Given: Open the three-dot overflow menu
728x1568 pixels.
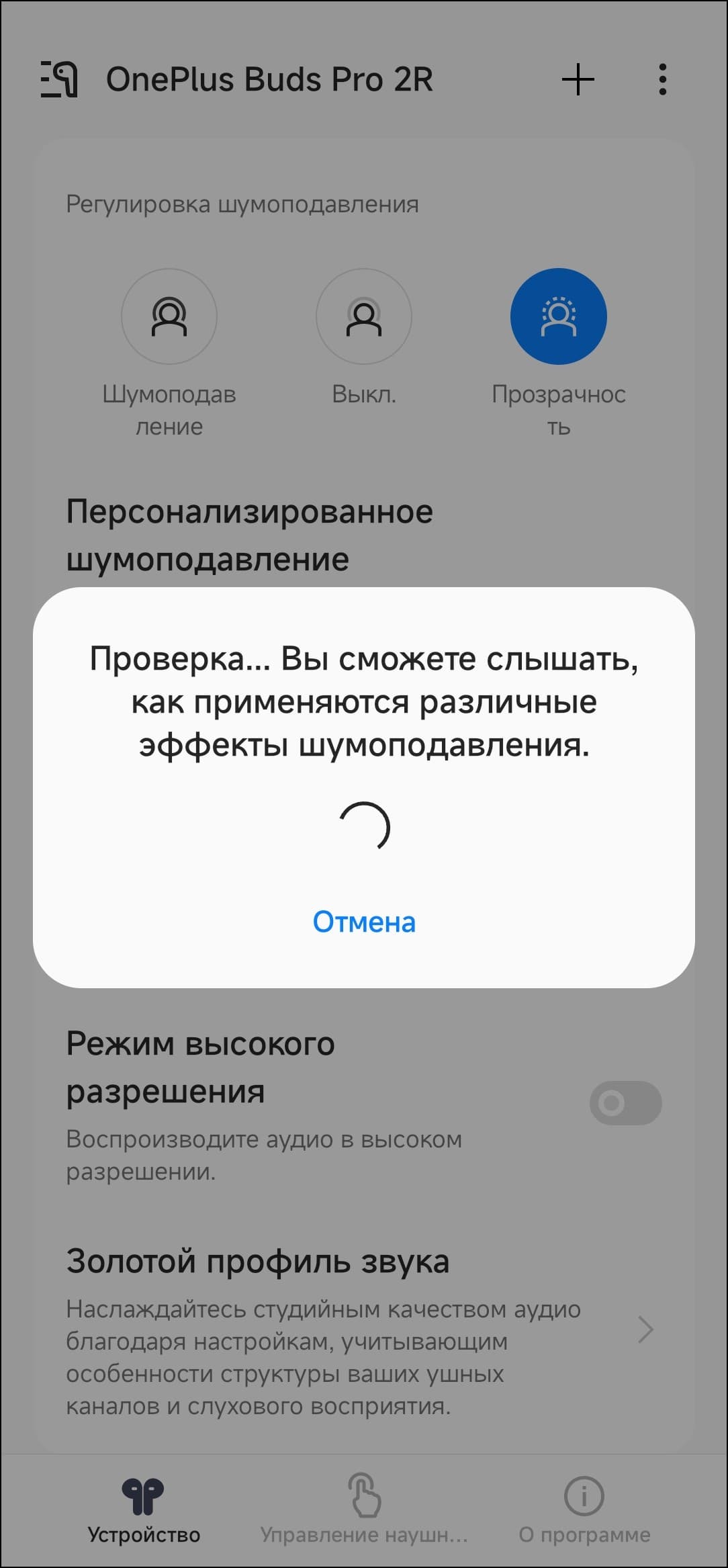Looking at the screenshot, I should tap(662, 80).
